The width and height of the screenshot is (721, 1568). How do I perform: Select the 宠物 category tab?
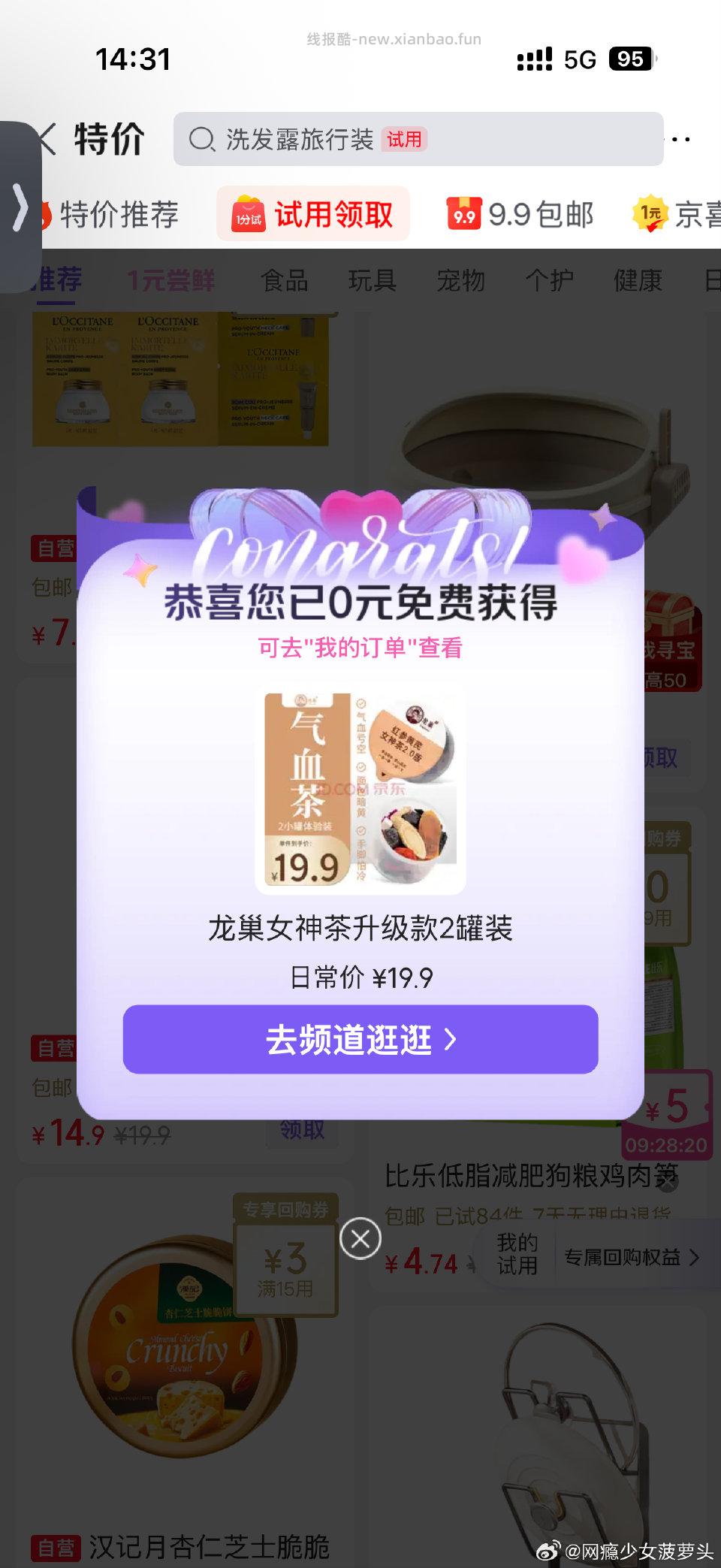click(461, 281)
